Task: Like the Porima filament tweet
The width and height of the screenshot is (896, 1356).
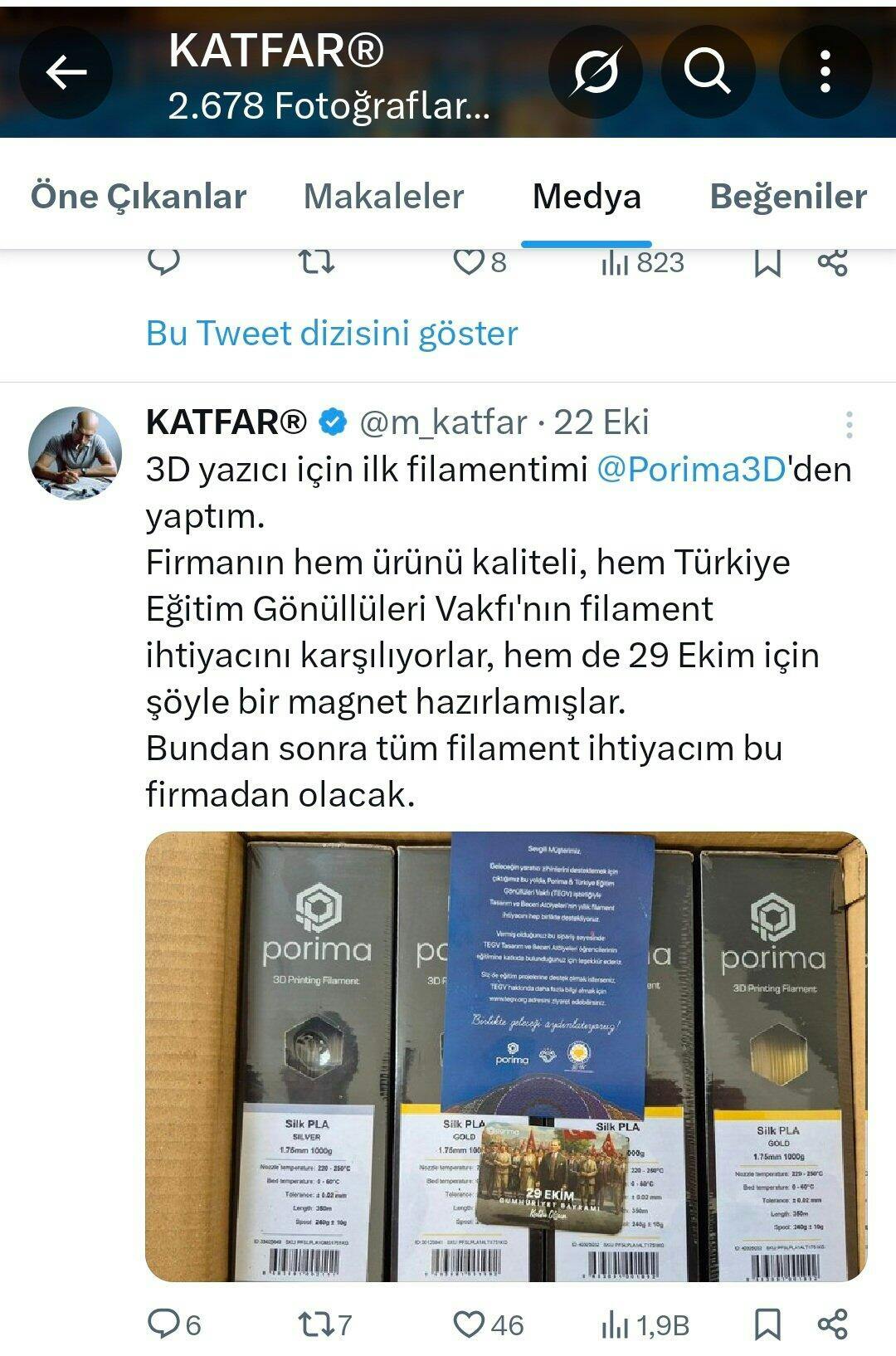Action: click(x=470, y=1324)
